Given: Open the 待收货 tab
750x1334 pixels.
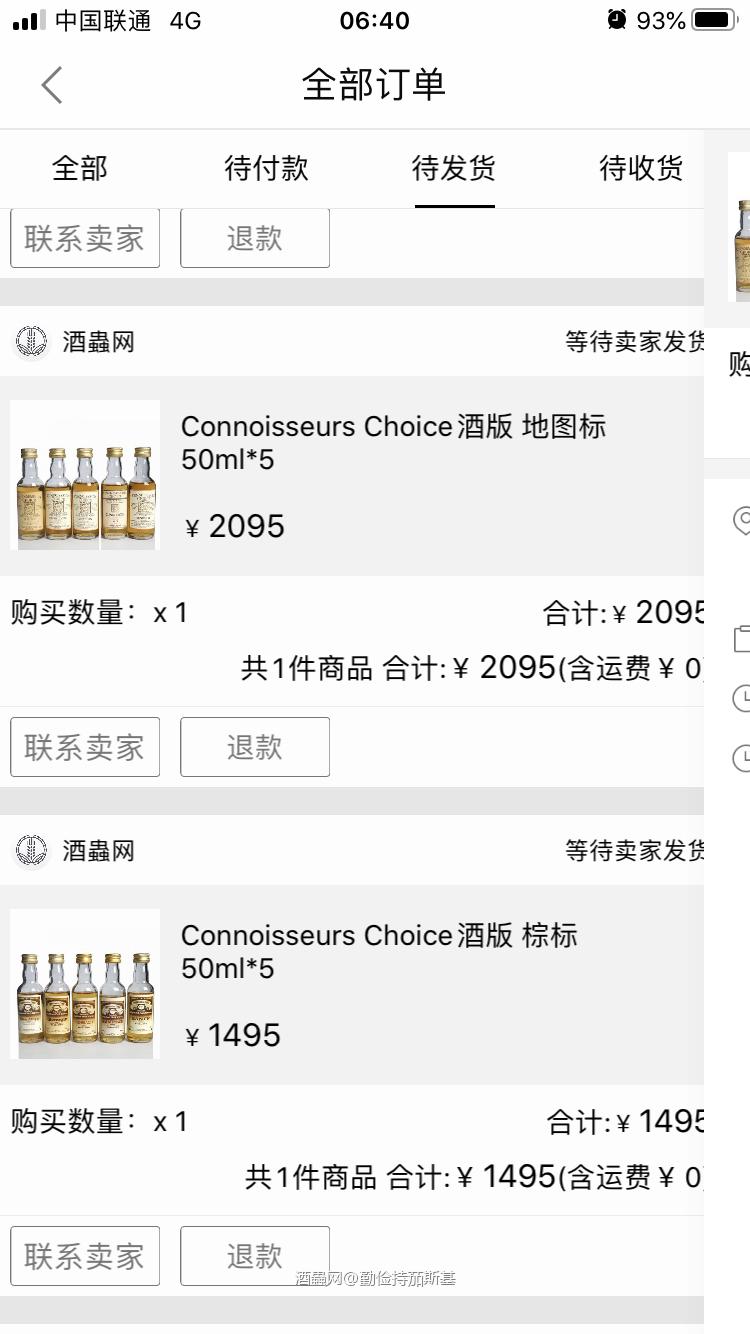Looking at the screenshot, I should (x=640, y=168).
